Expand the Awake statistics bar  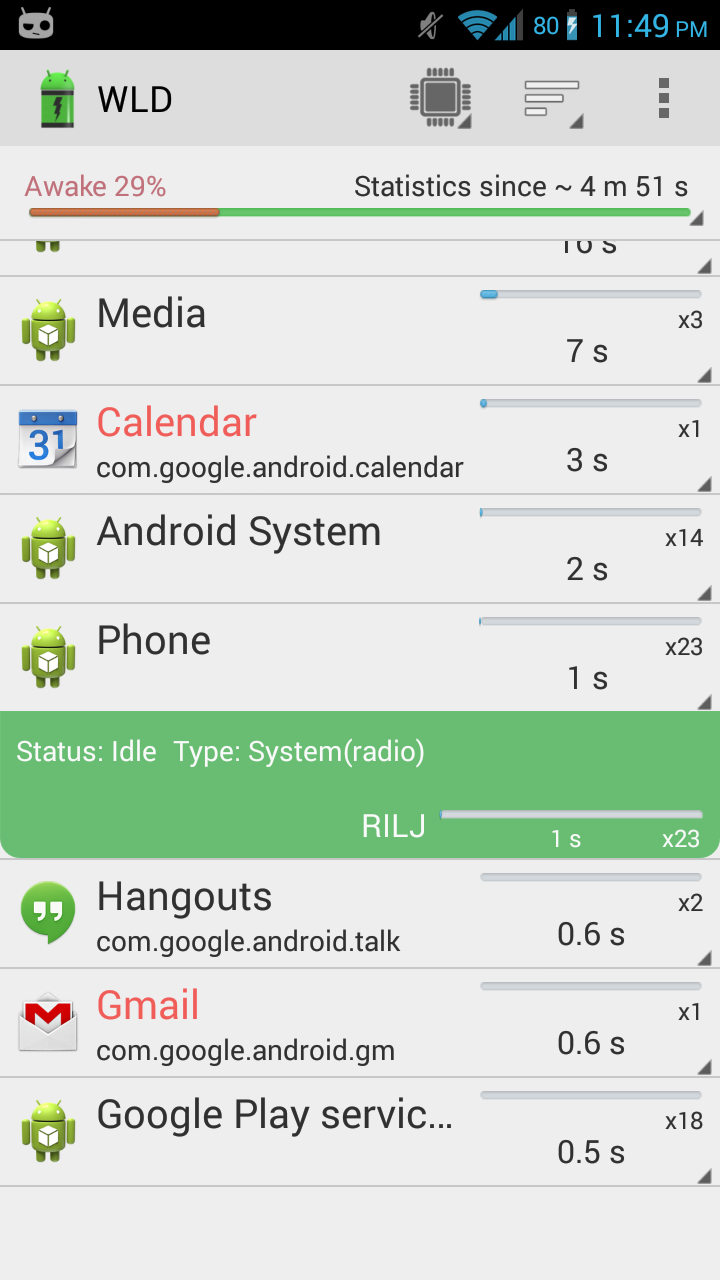point(360,193)
